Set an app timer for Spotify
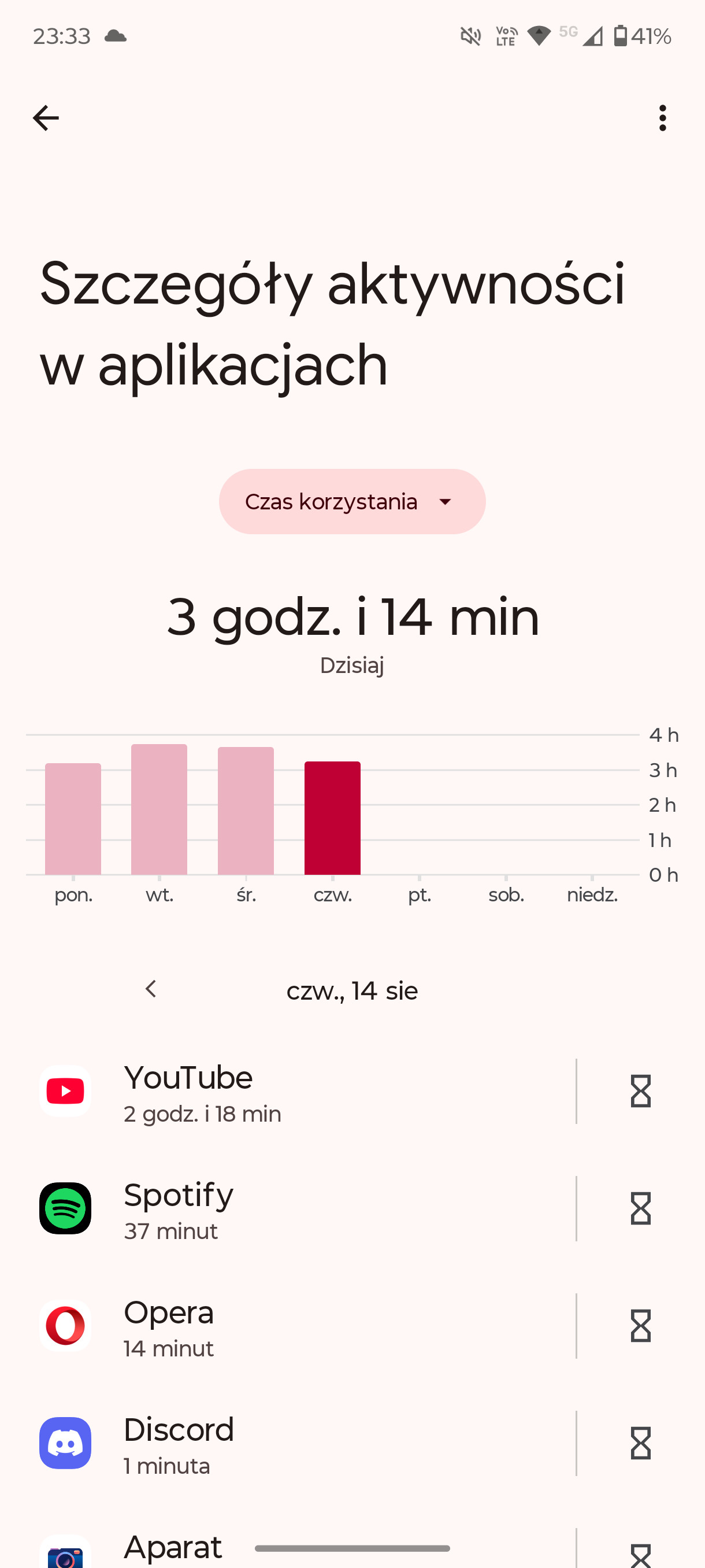This screenshot has height=1568, width=705. point(640,1208)
